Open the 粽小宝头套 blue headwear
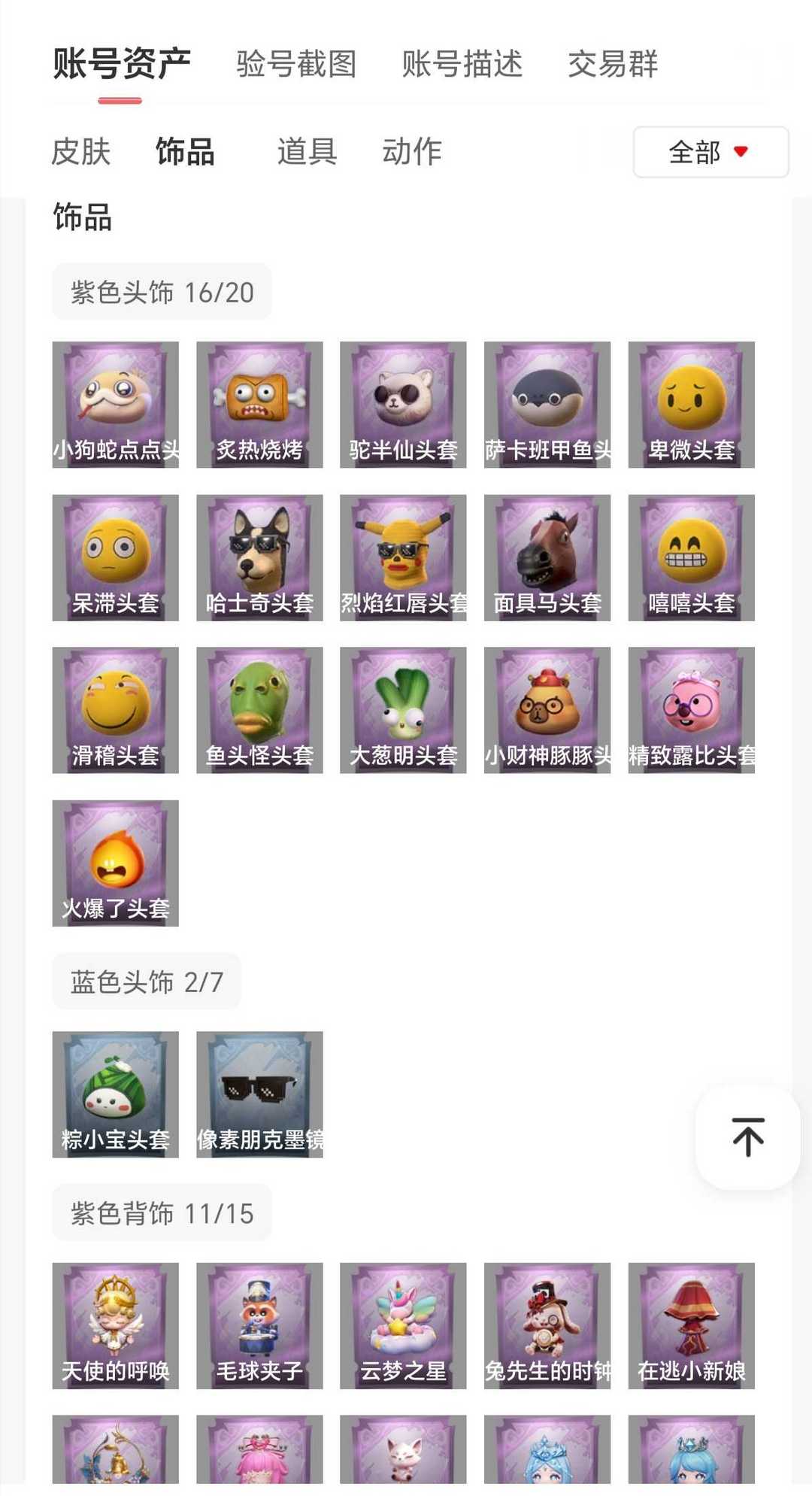The height and width of the screenshot is (1496, 812). point(116,1094)
